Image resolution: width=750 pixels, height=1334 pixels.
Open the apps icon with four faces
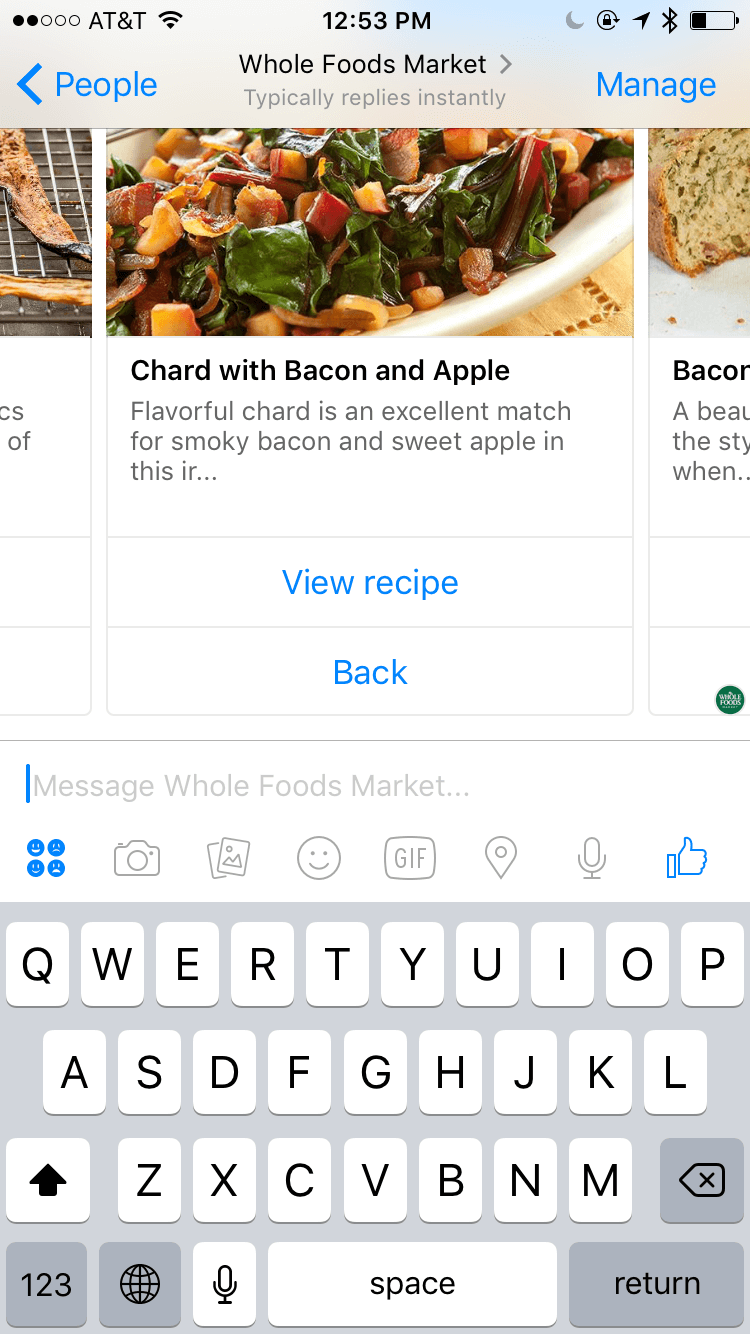point(47,858)
